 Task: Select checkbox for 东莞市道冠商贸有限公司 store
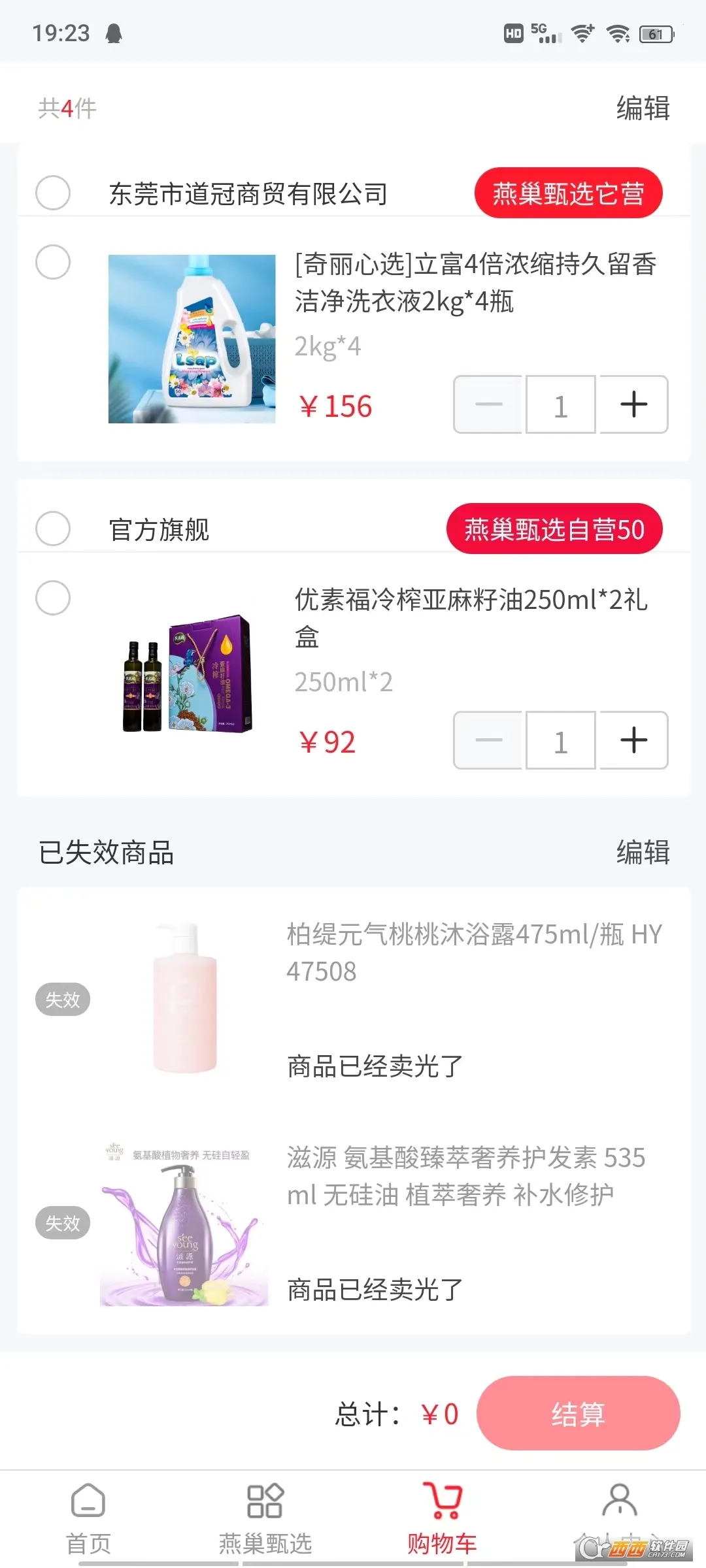tap(52, 193)
